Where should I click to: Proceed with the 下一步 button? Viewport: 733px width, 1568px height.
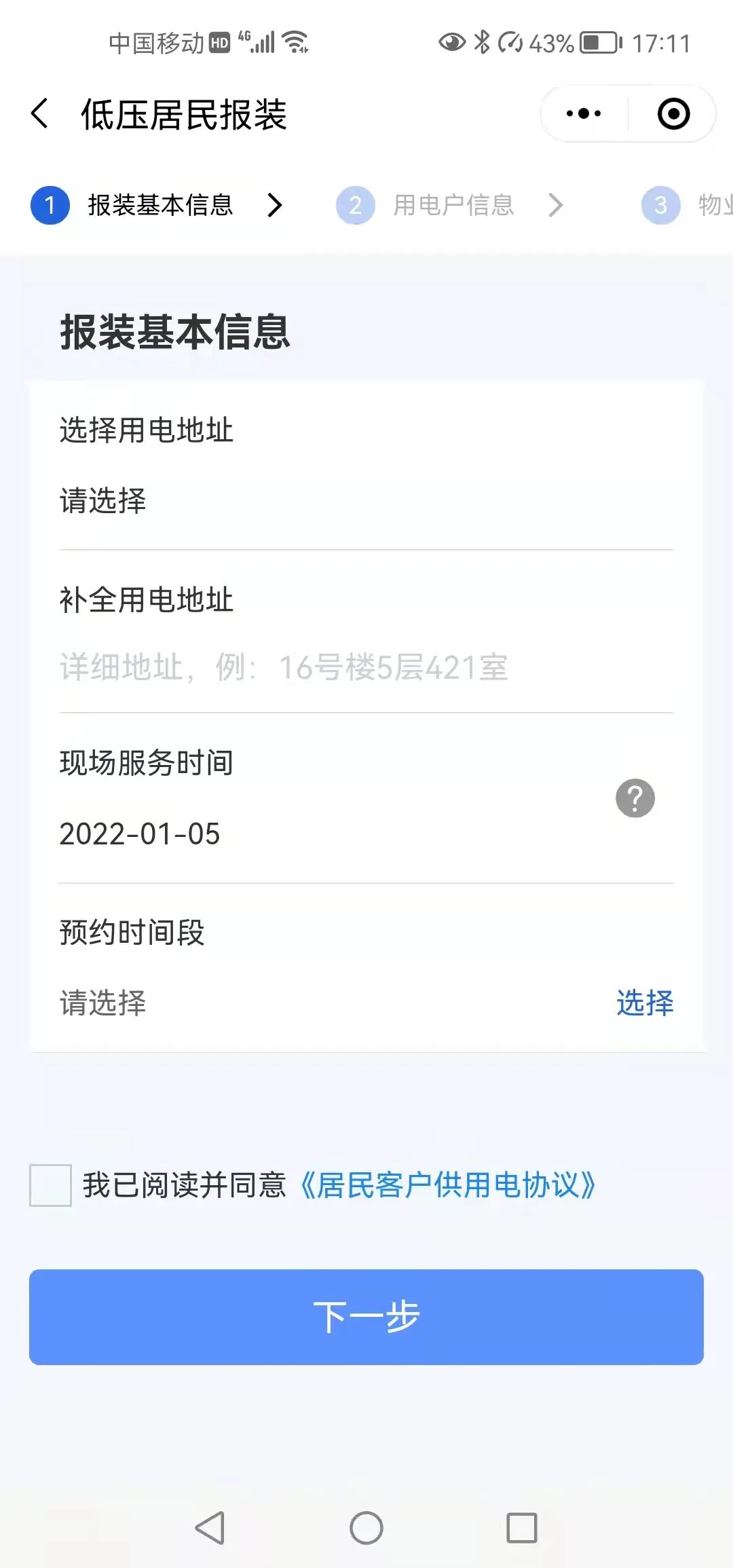pyautogui.click(x=366, y=1317)
